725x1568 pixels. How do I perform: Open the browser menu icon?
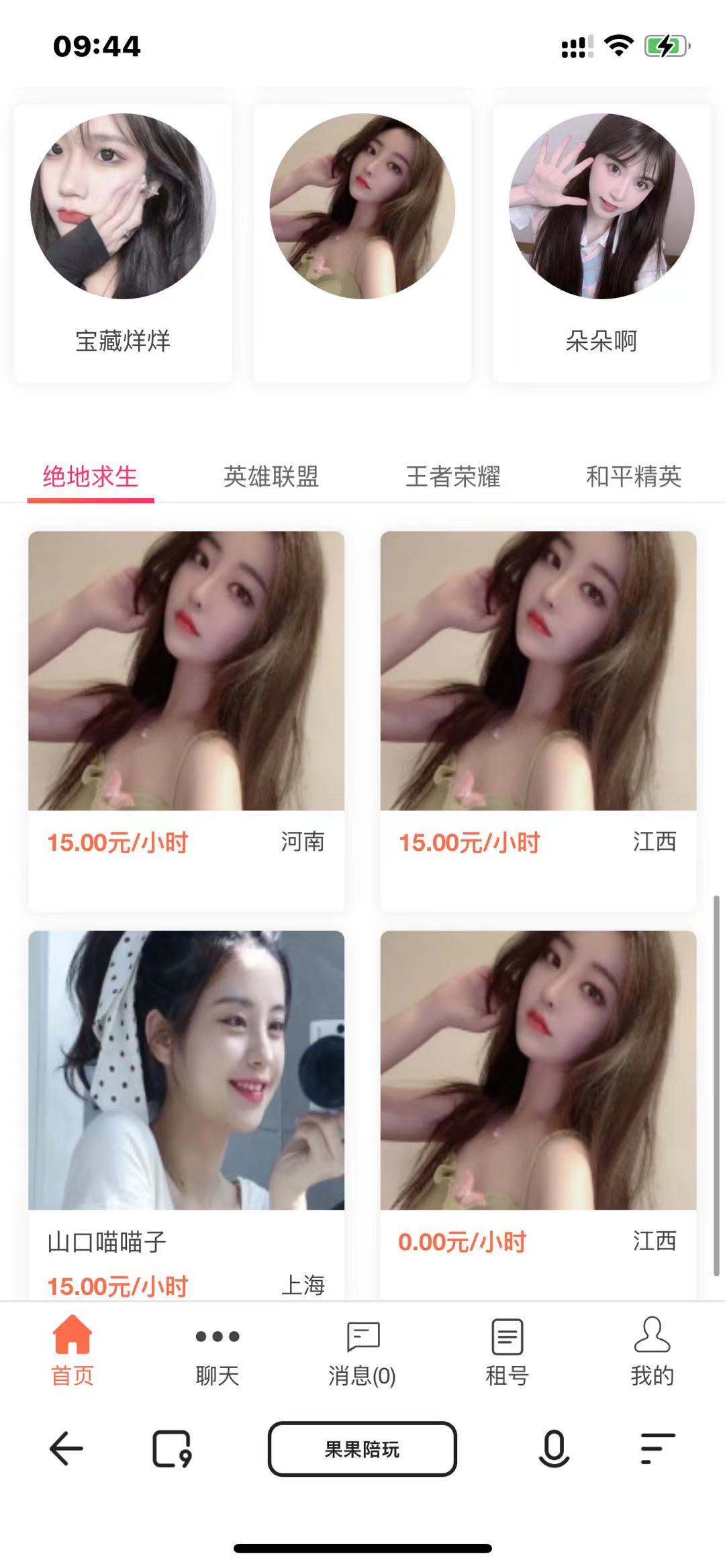pos(658,1449)
